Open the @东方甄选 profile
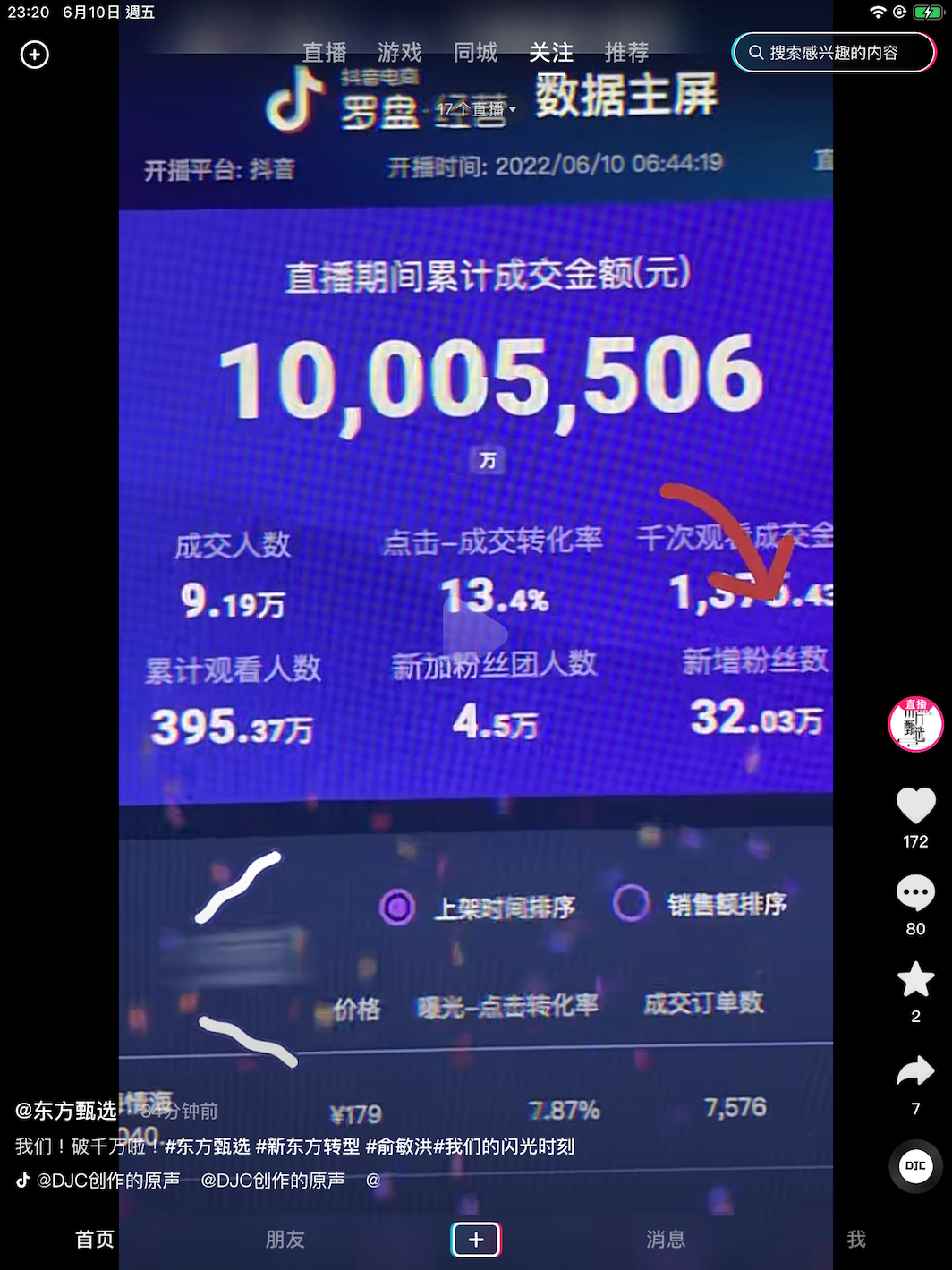 [65, 1111]
